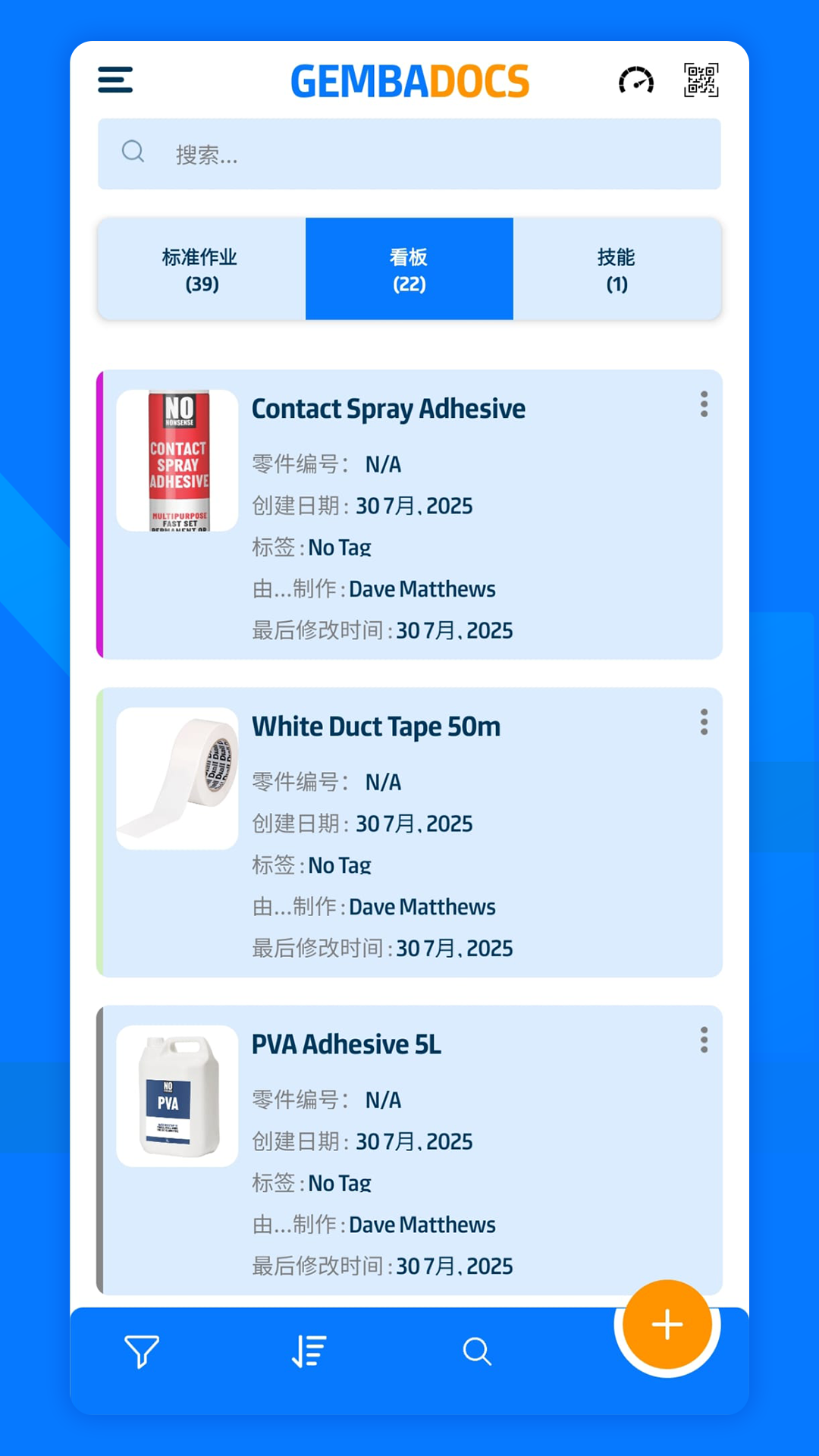
Task: Open the sort order icon in the bottom bar
Action: (308, 1350)
